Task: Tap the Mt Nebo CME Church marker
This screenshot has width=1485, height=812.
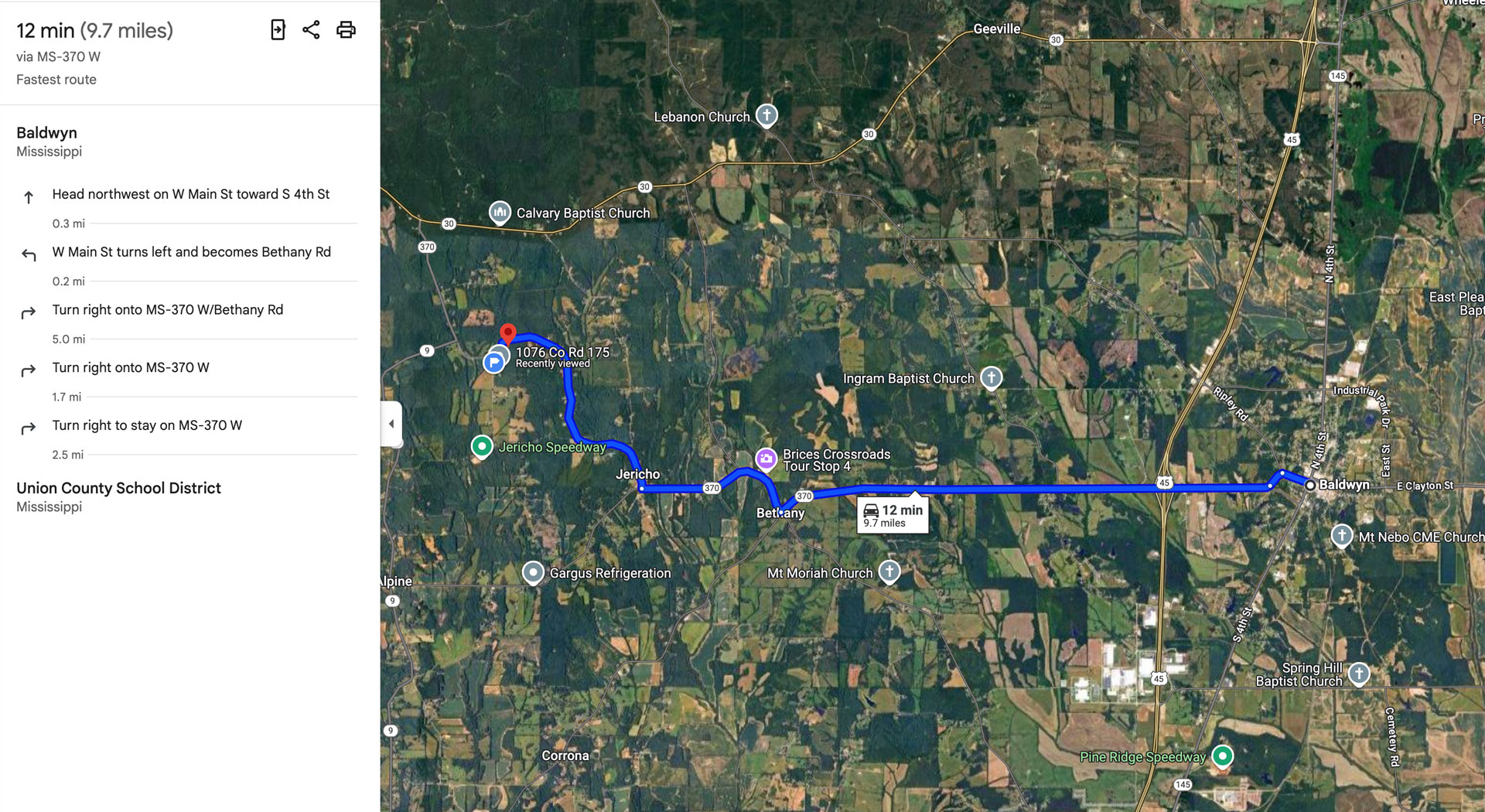Action: (1342, 535)
